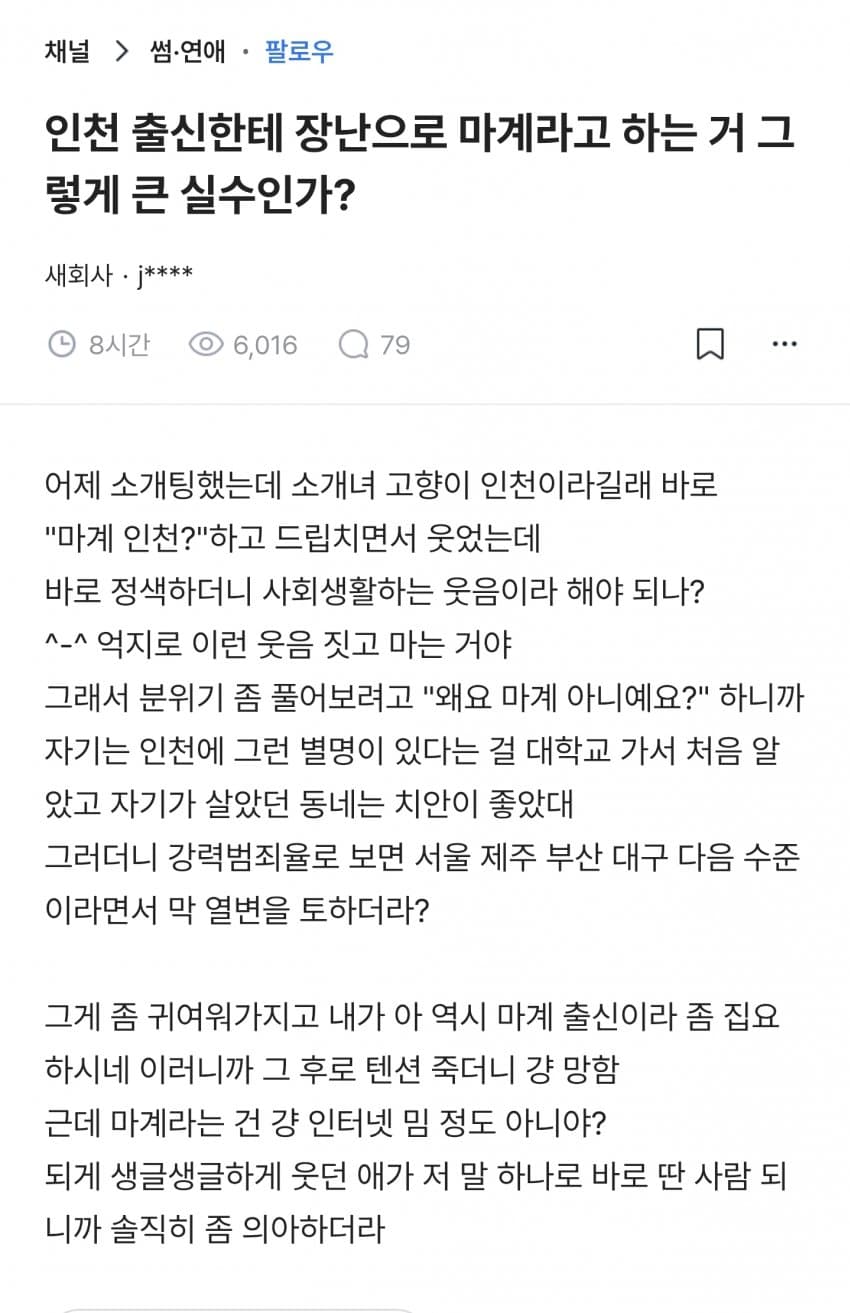Bookmark this post
850x1313 pixels.
coord(710,344)
